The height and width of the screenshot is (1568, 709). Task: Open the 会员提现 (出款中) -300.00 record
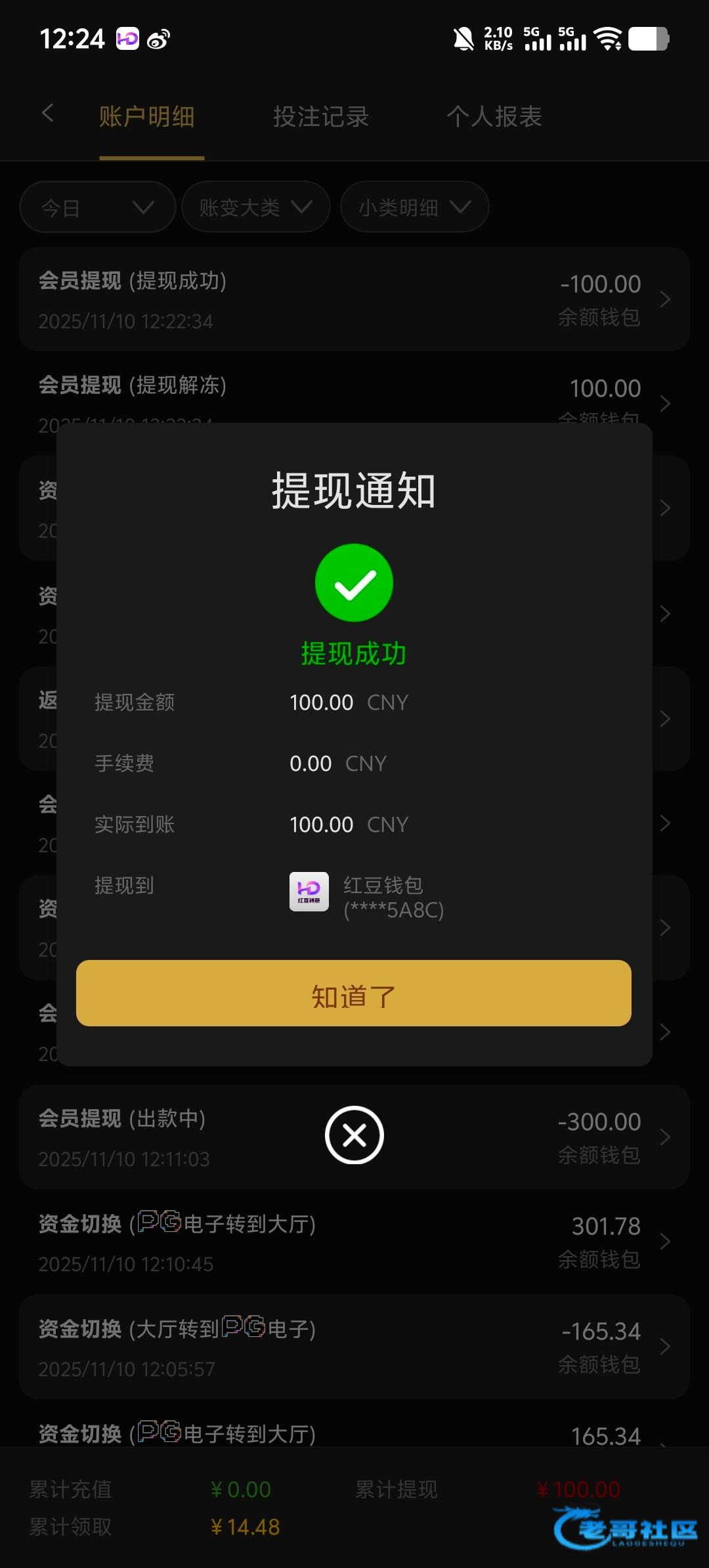pos(354,1137)
